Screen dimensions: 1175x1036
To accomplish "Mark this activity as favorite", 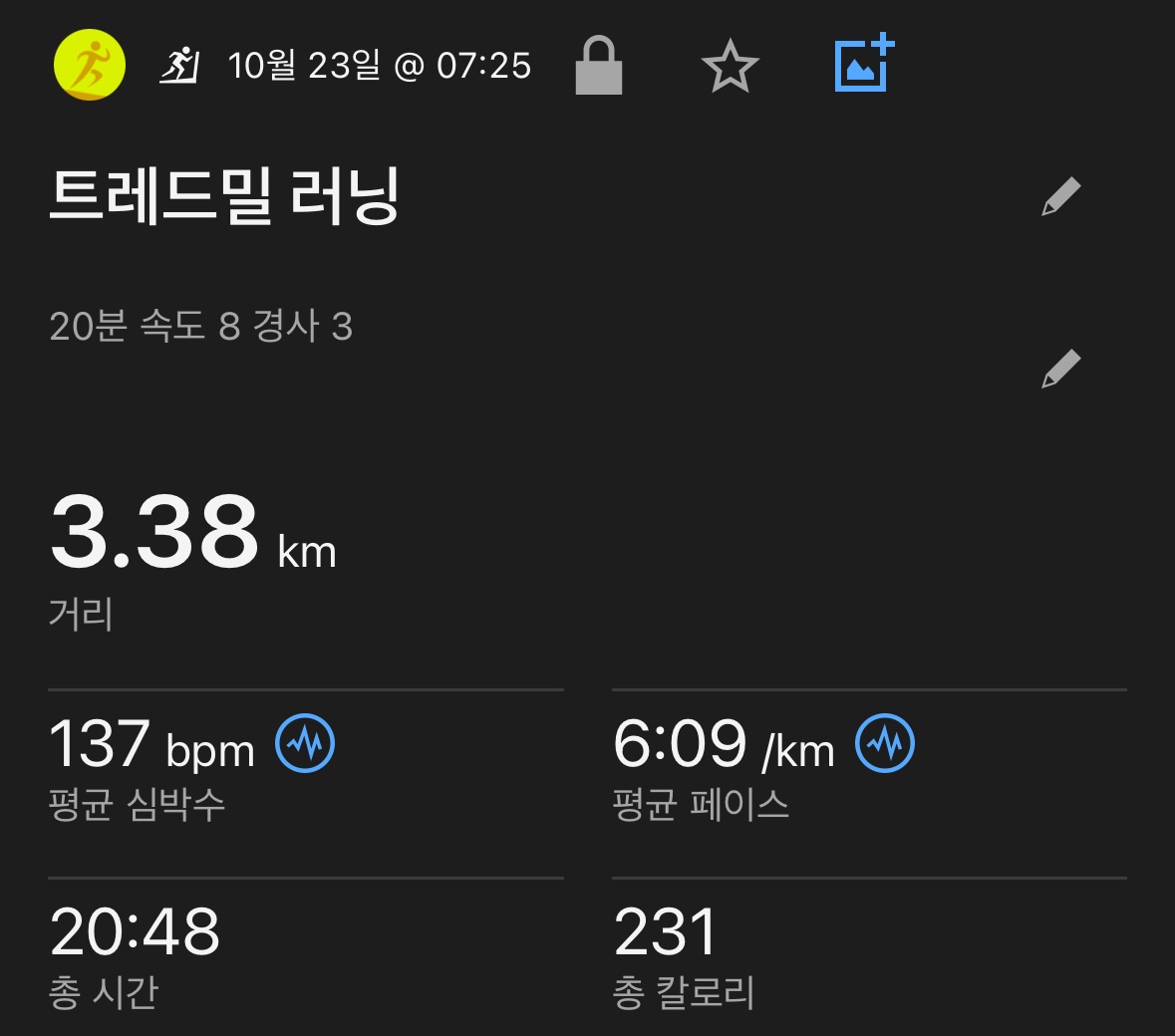I will 730,66.
